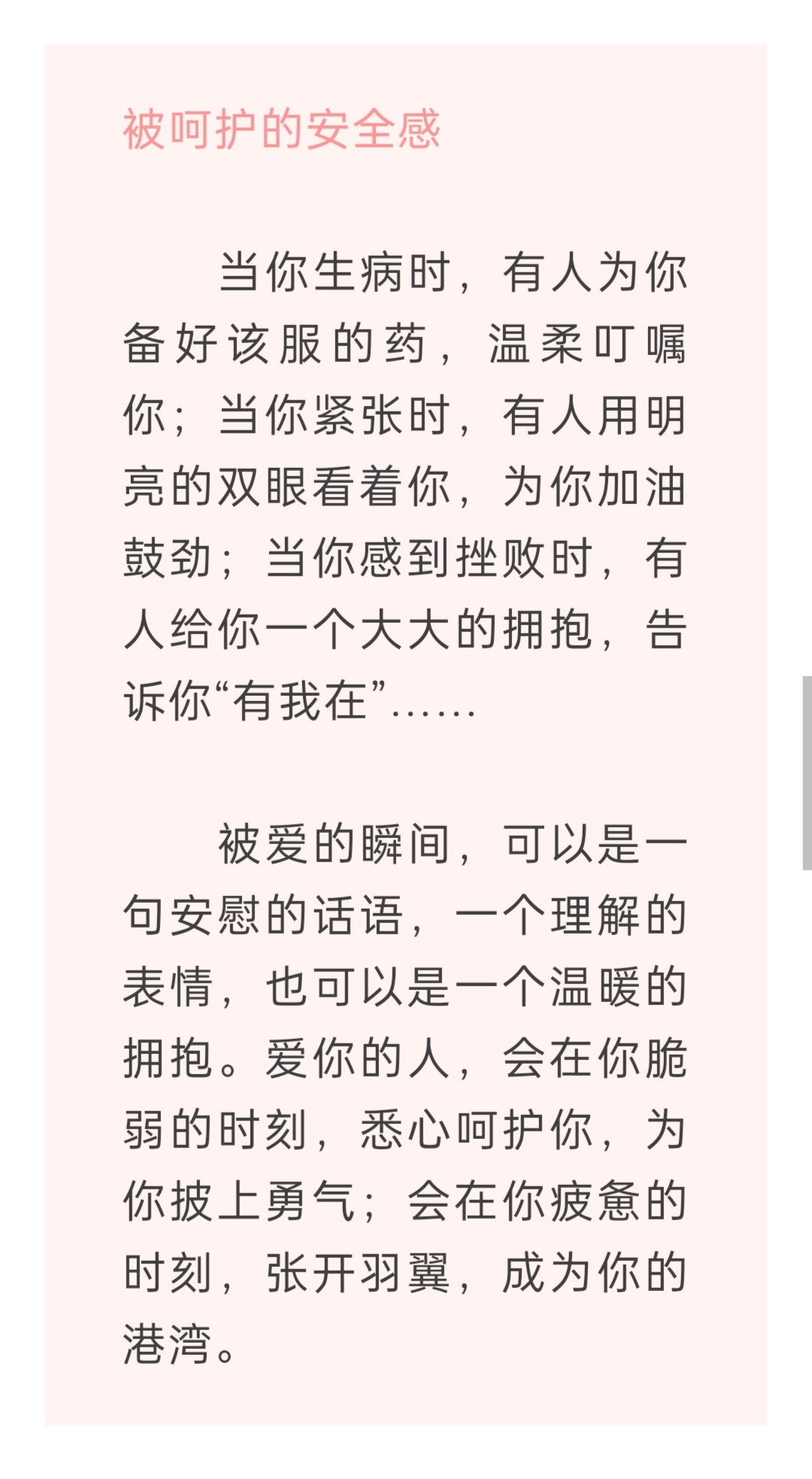Tap the scrollbar handle on the right edge
The width and height of the screenshot is (812, 1479).
pyautogui.click(x=807, y=773)
